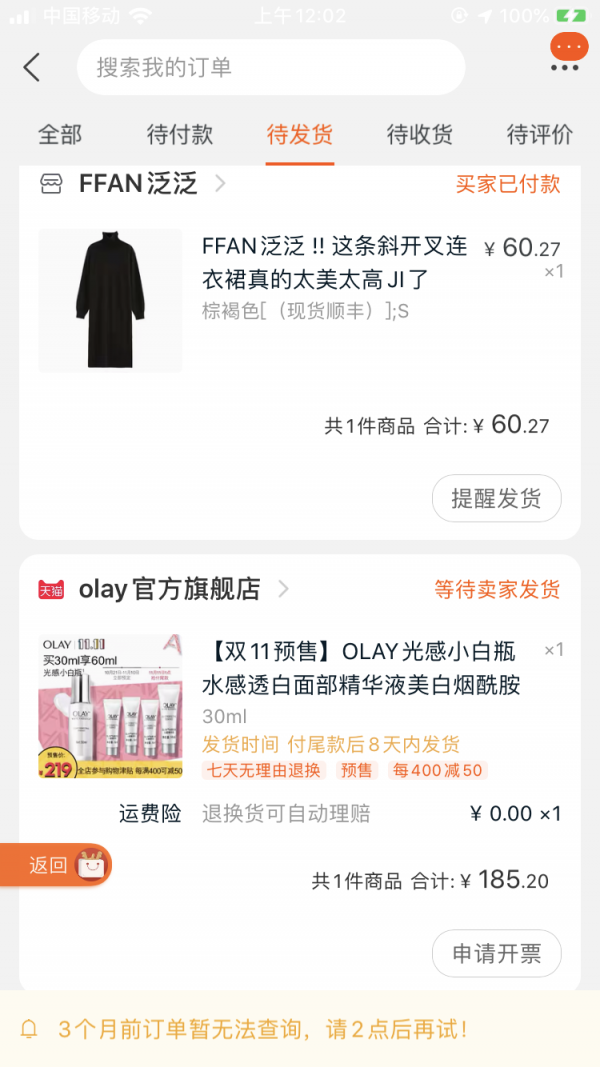Open the olay官方旗舰店 shop page
Screen dimensions: 600x1067
[x=164, y=589]
